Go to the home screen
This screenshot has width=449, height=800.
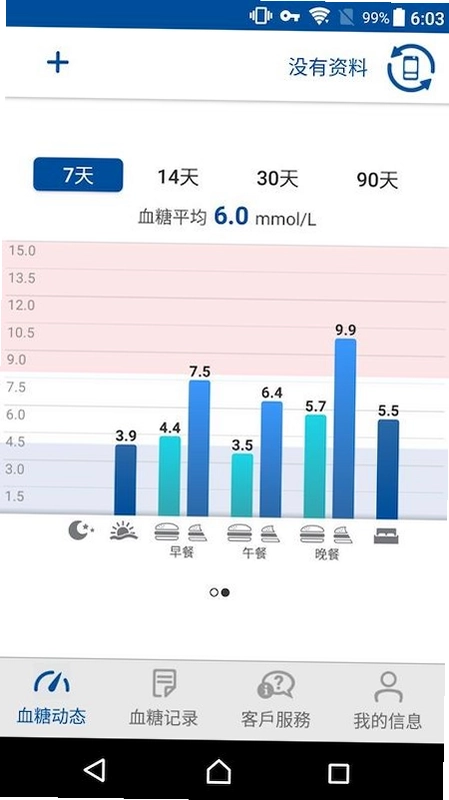218,771
